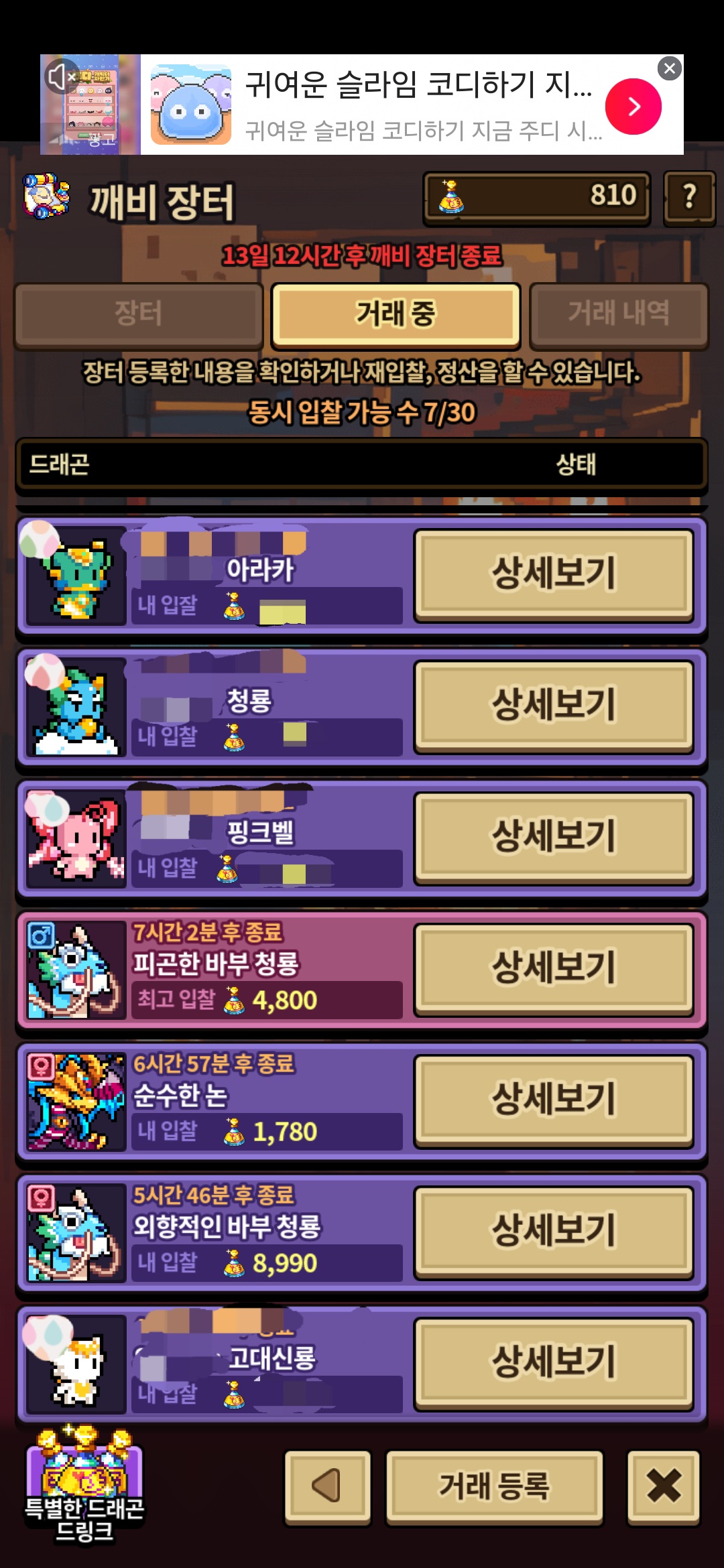
Task: Mute the ad's sound icon
Action: (60, 76)
